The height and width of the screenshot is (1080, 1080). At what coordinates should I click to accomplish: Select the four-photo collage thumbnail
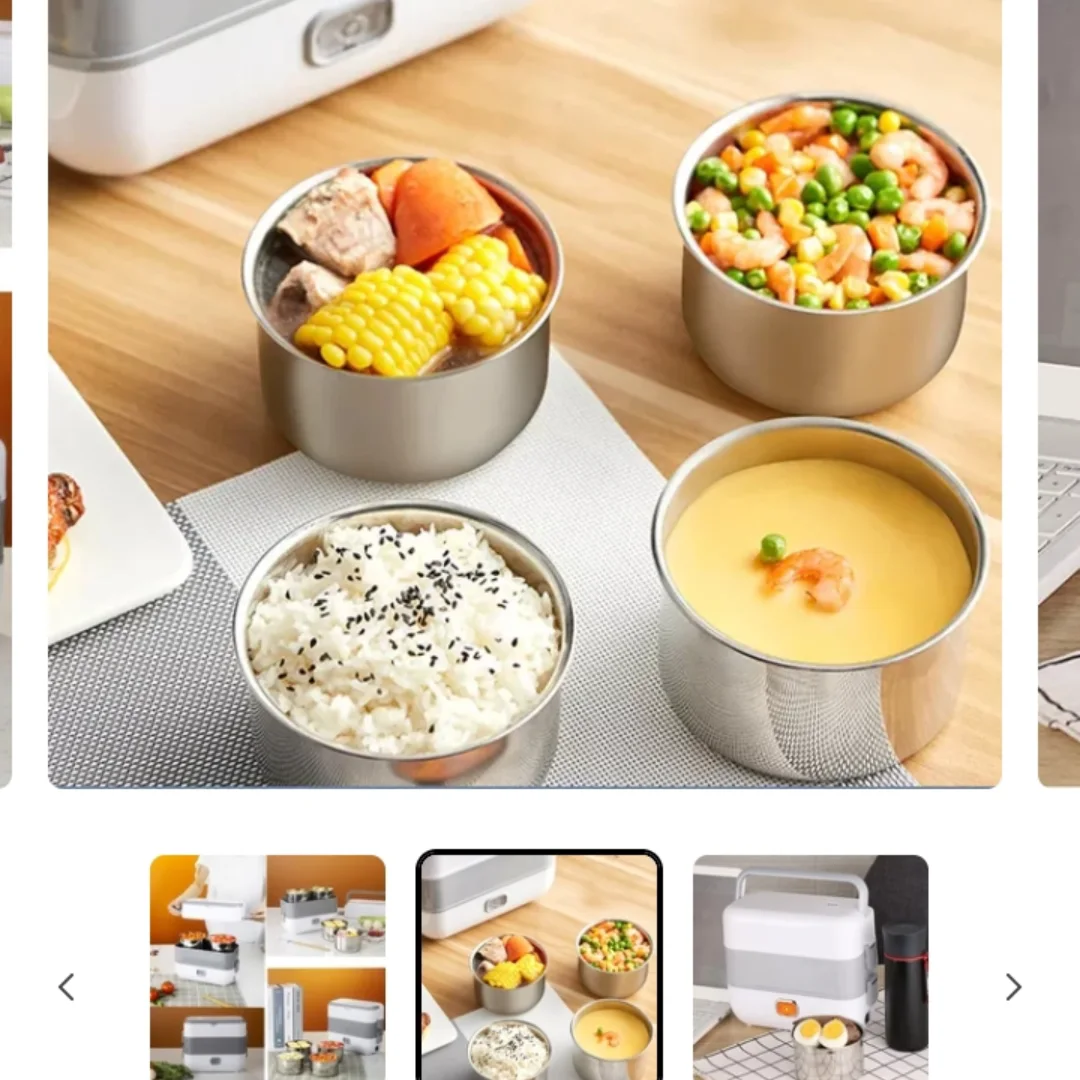[267, 967]
